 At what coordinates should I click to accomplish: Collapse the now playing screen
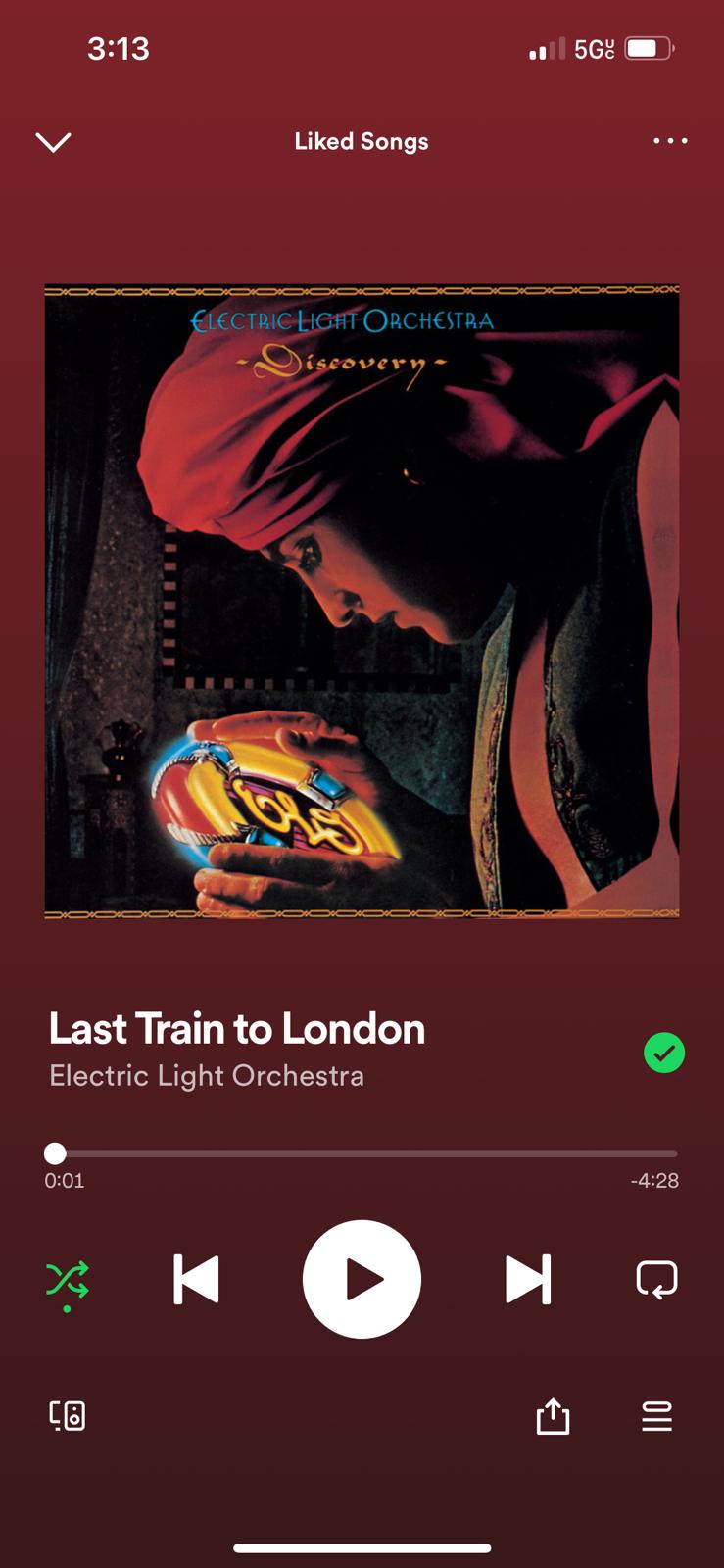click(53, 142)
